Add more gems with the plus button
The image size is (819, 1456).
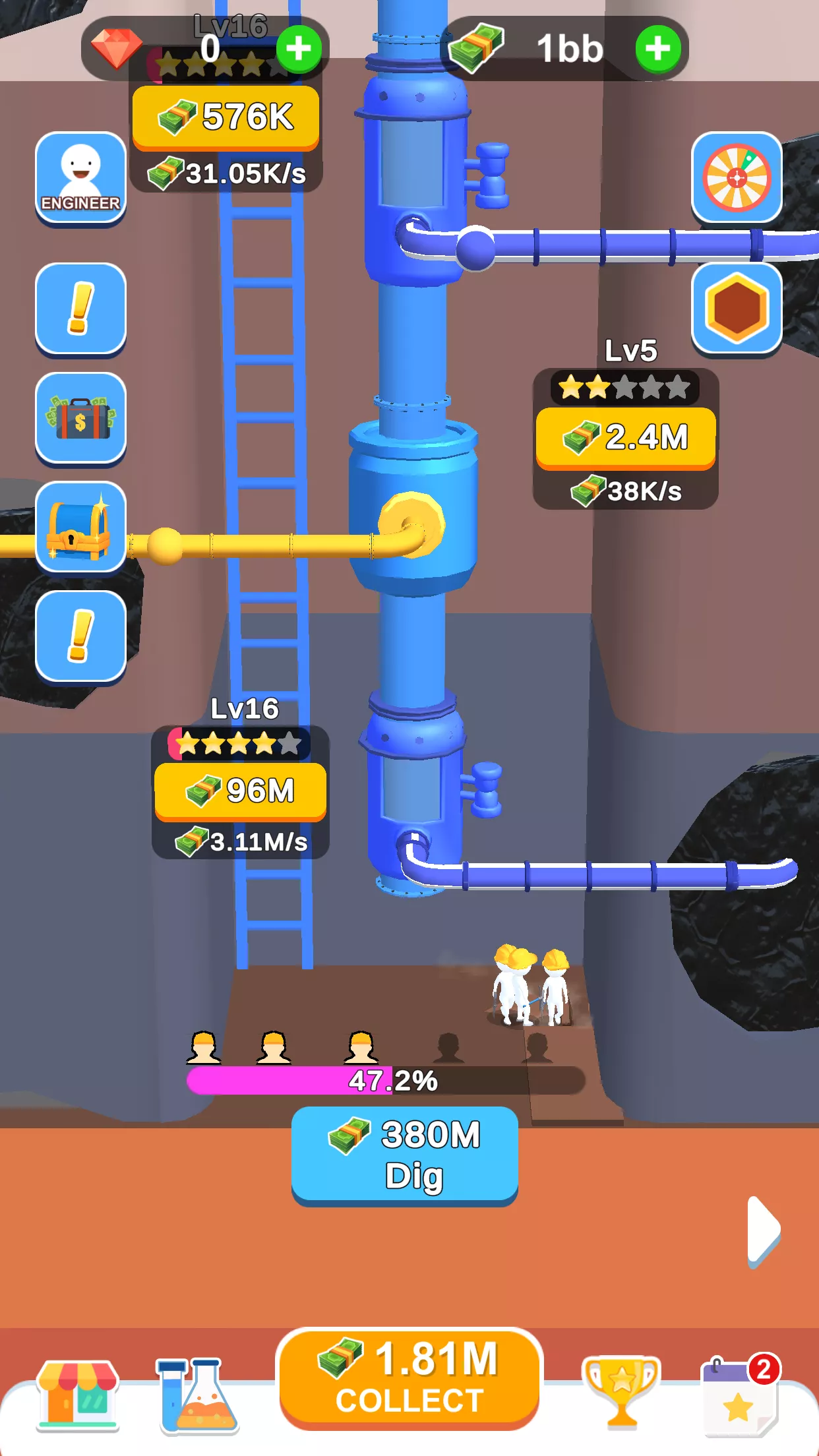(299, 49)
